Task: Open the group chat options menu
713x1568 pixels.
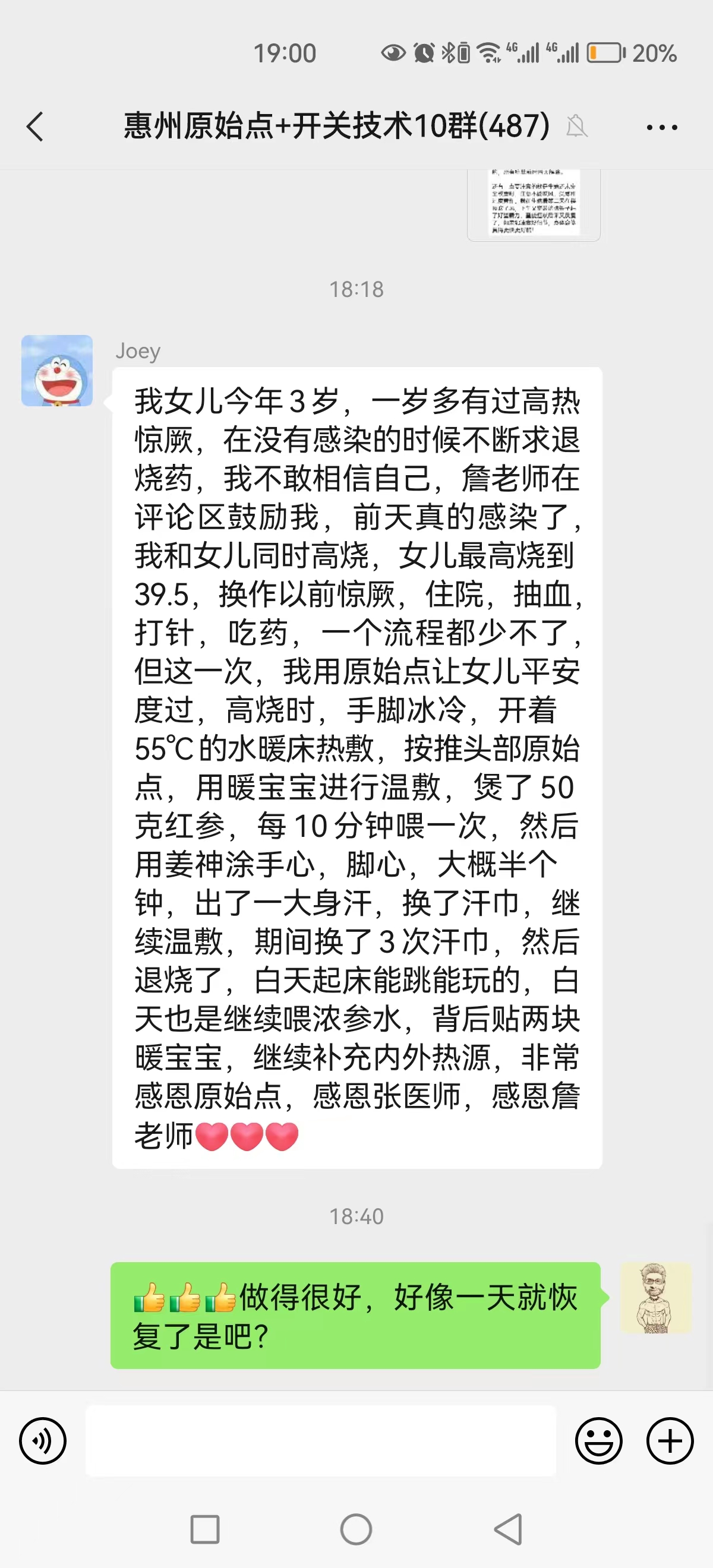Action: (661, 127)
